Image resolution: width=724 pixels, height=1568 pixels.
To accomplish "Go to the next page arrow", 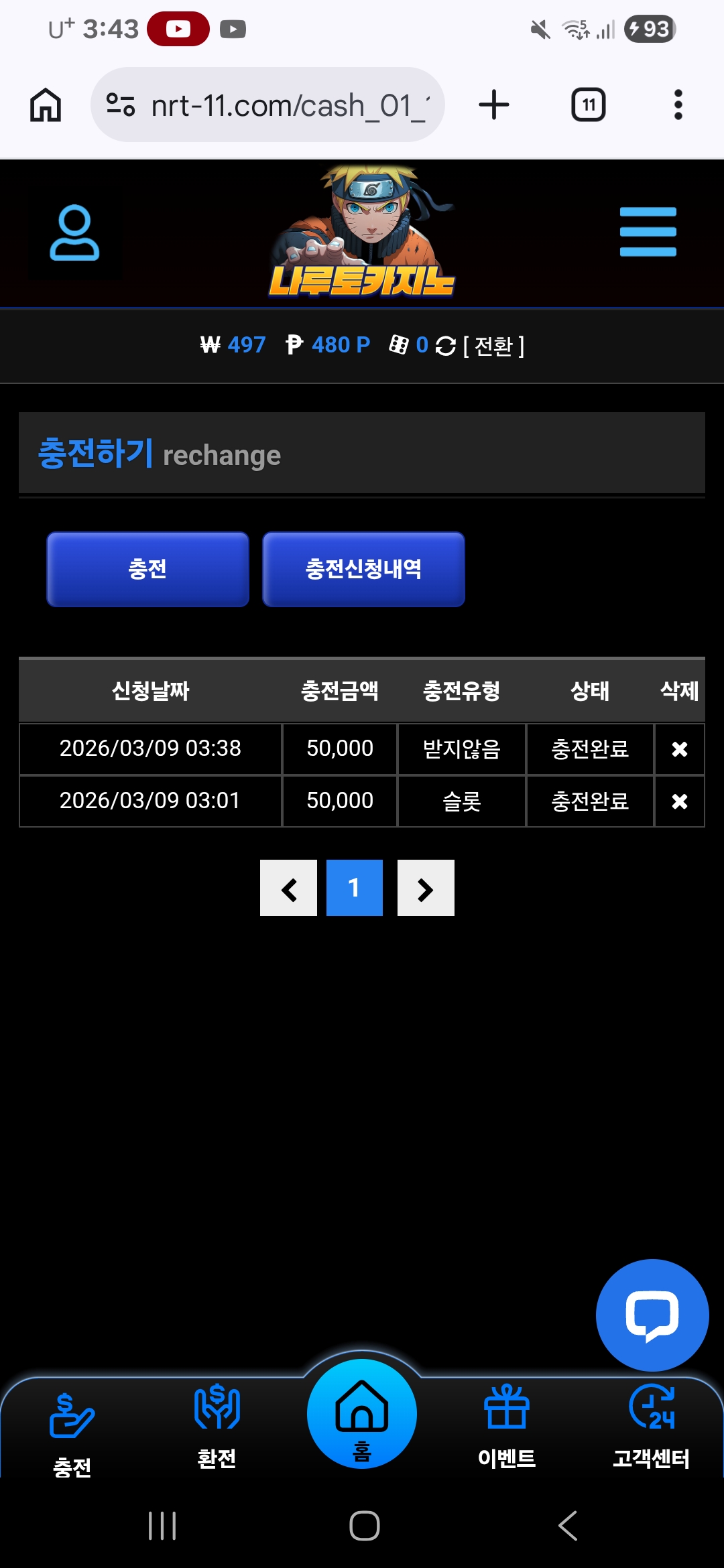I will point(426,889).
